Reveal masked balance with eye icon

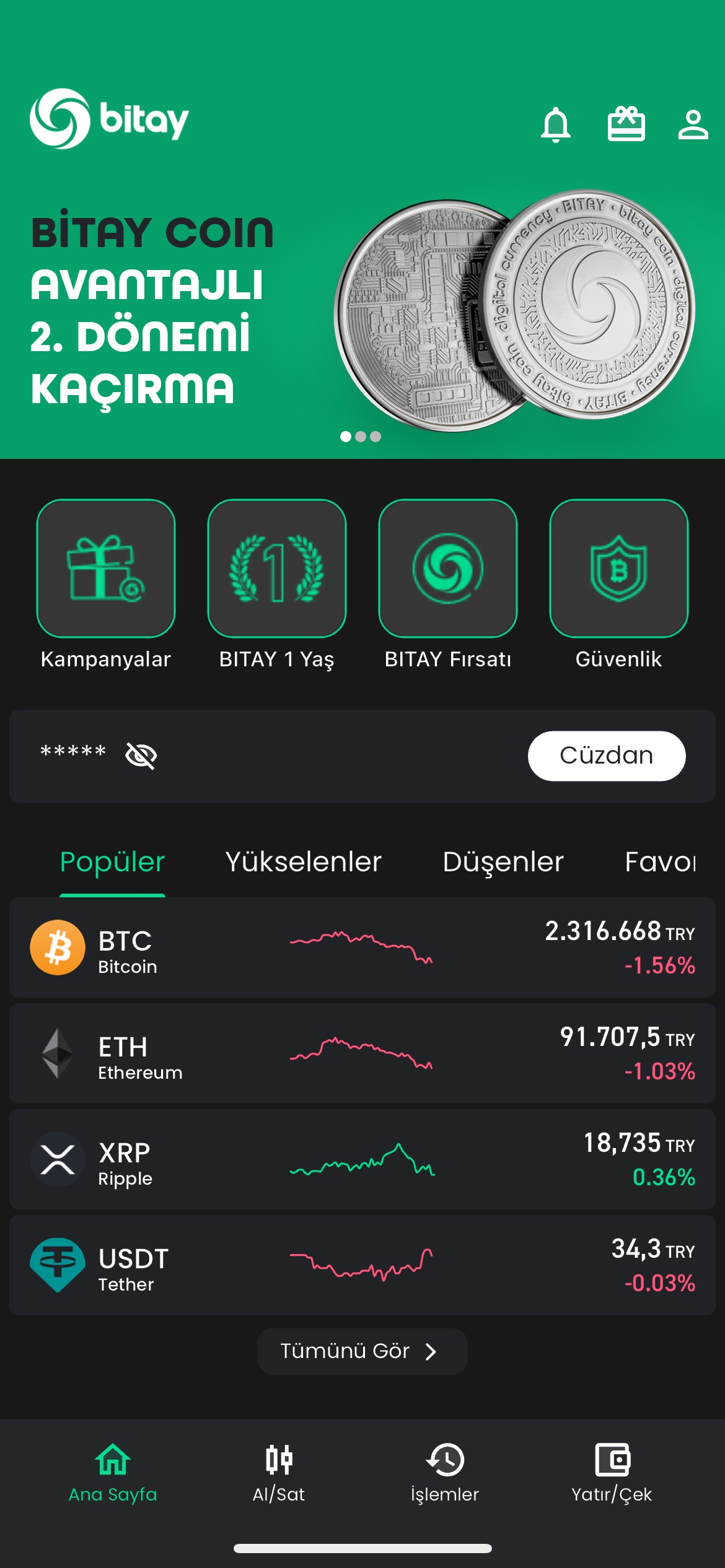pyautogui.click(x=141, y=756)
